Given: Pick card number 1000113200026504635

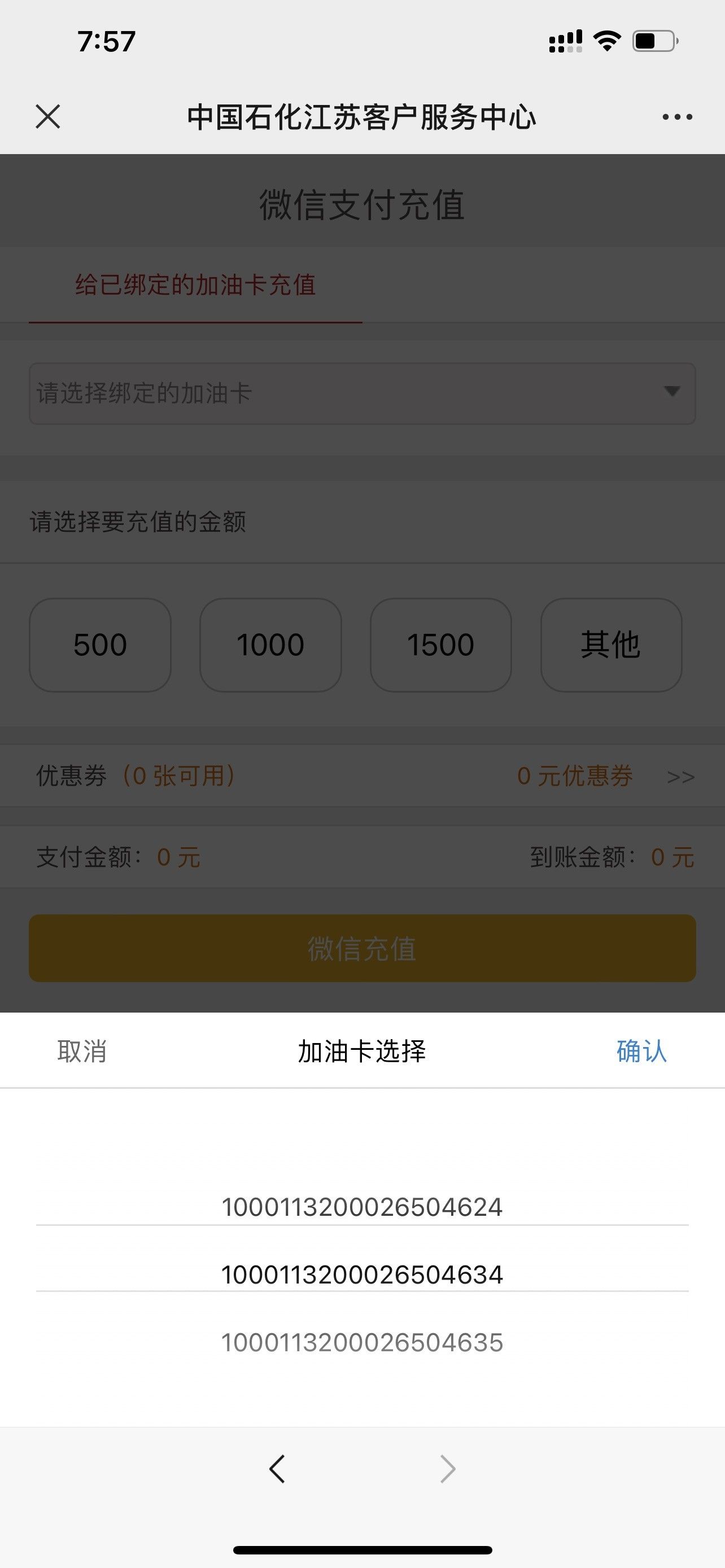Looking at the screenshot, I should point(362,1342).
